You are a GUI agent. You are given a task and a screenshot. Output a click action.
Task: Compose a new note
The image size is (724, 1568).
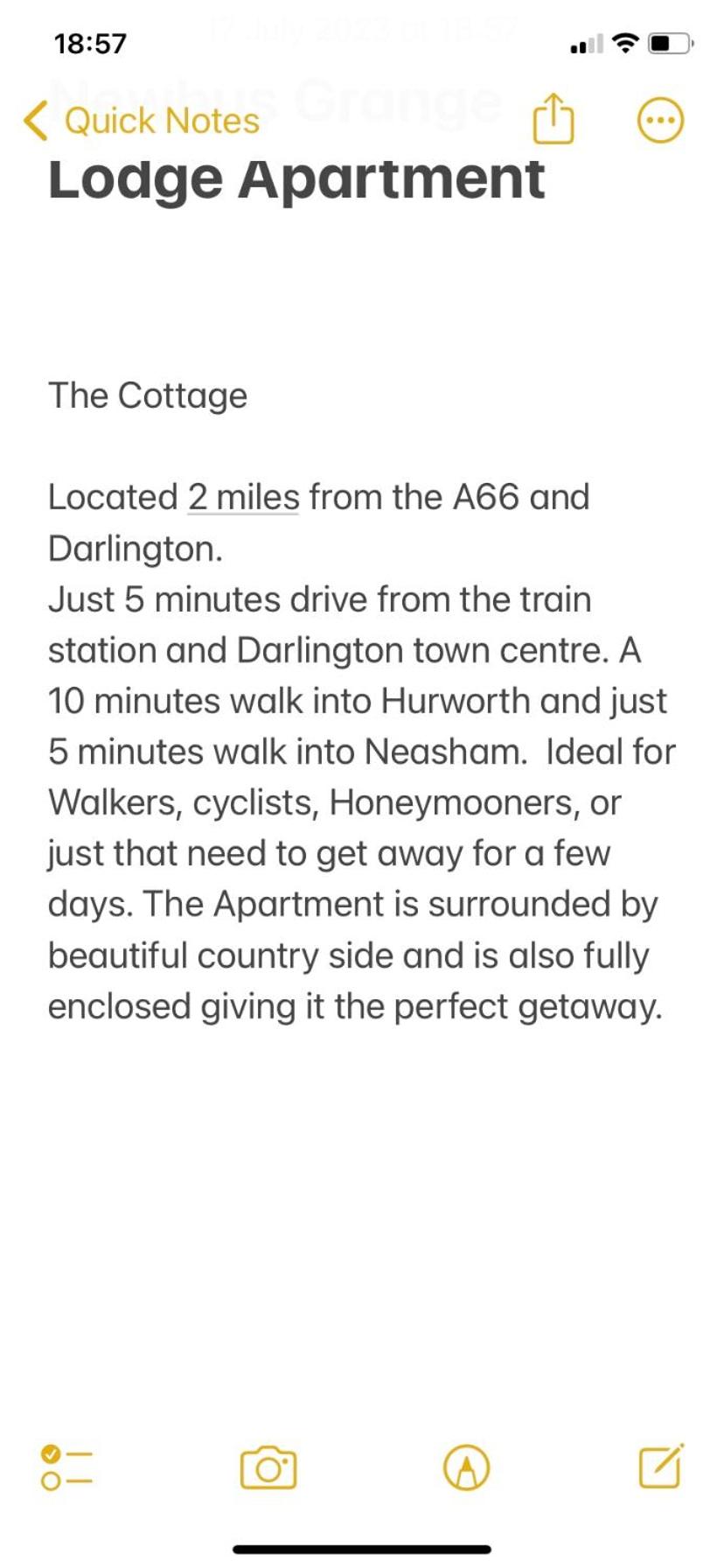[x=661, y=1466]
